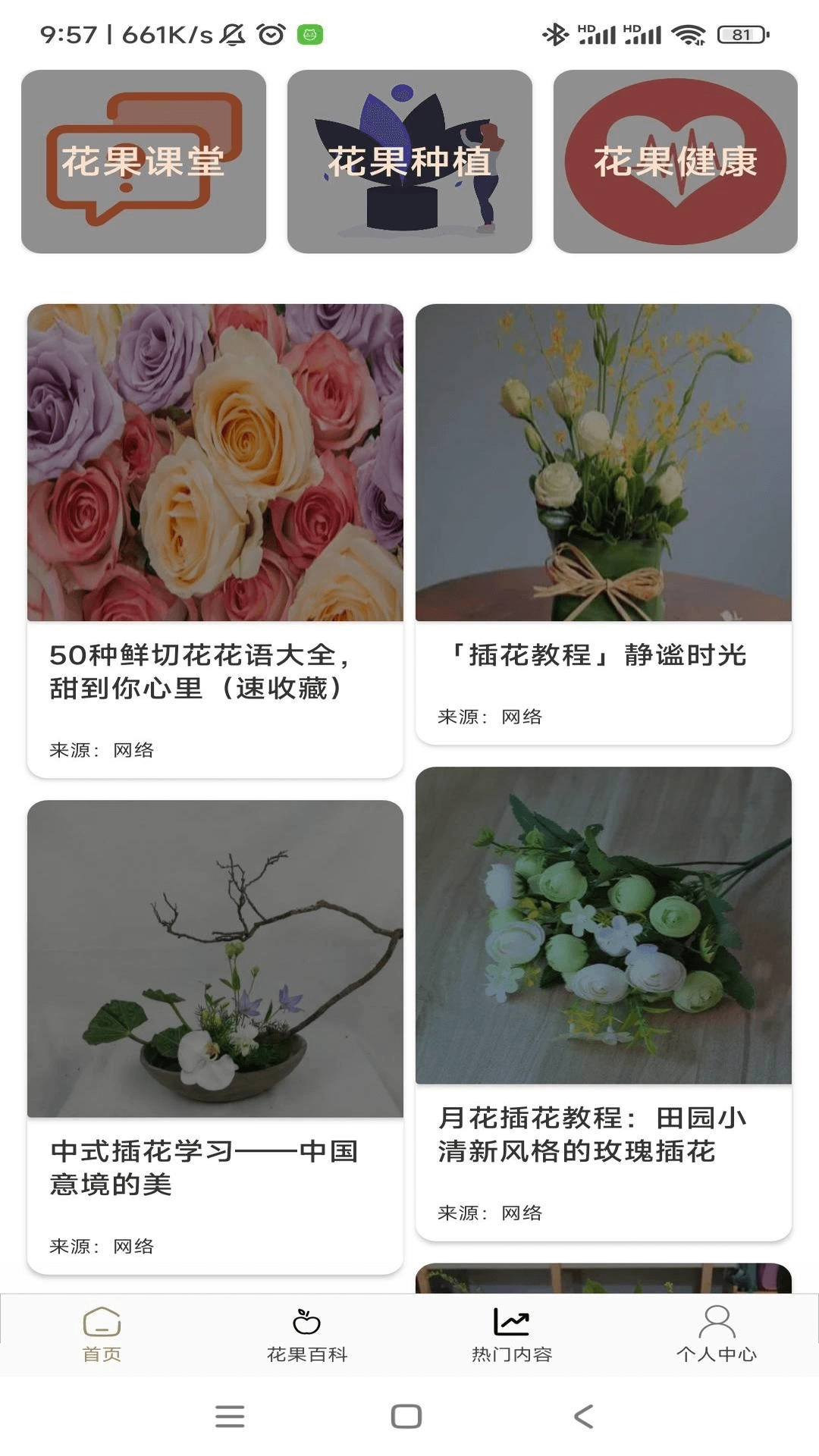The image size is (819, 1456).
Task: Open the 花果课堂 chat-bubble banner icon
Action: [x=144, y=162]
